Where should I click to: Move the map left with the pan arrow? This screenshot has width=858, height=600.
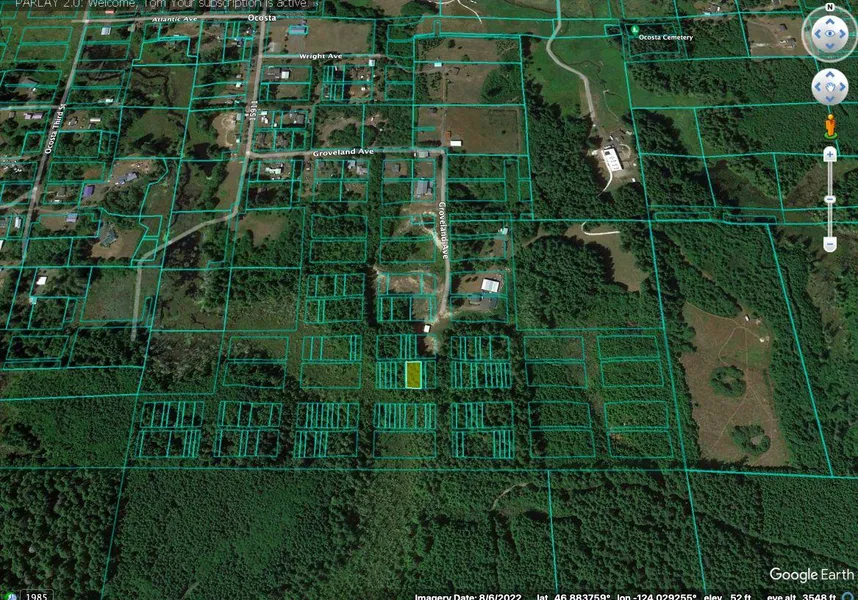(x=818, y=87)
